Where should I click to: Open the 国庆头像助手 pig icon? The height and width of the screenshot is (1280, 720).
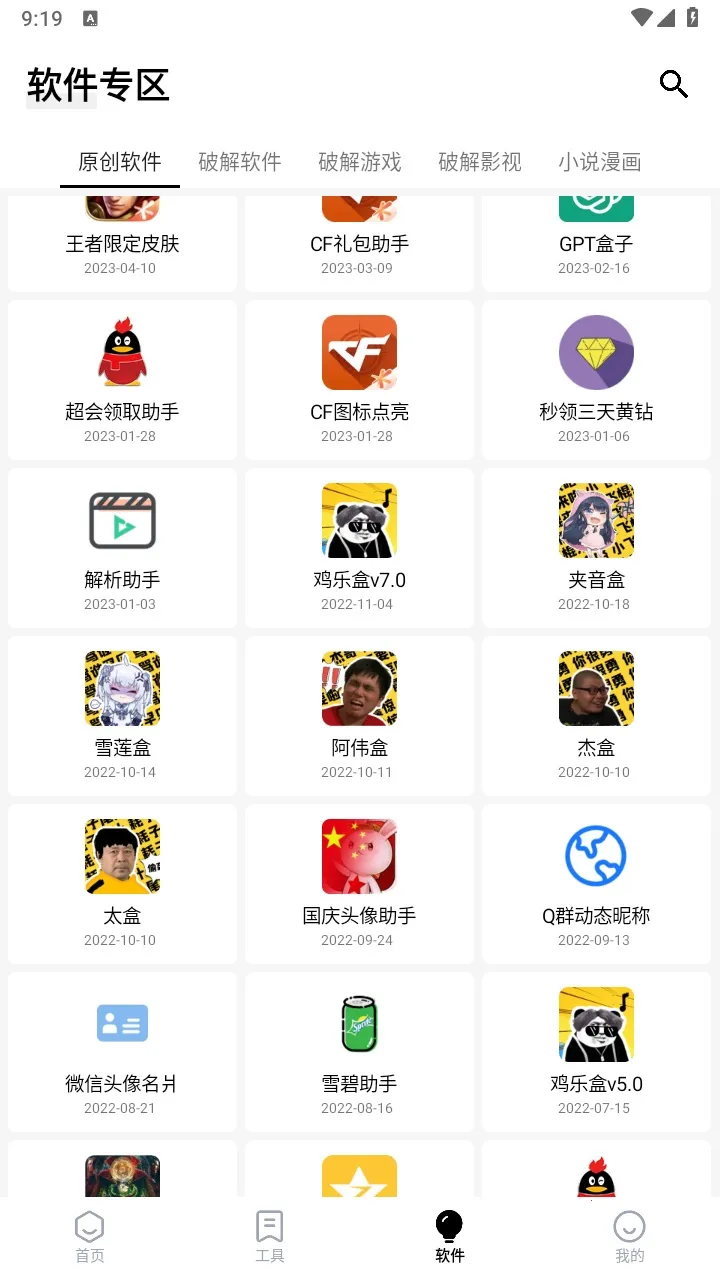point(359,856)
